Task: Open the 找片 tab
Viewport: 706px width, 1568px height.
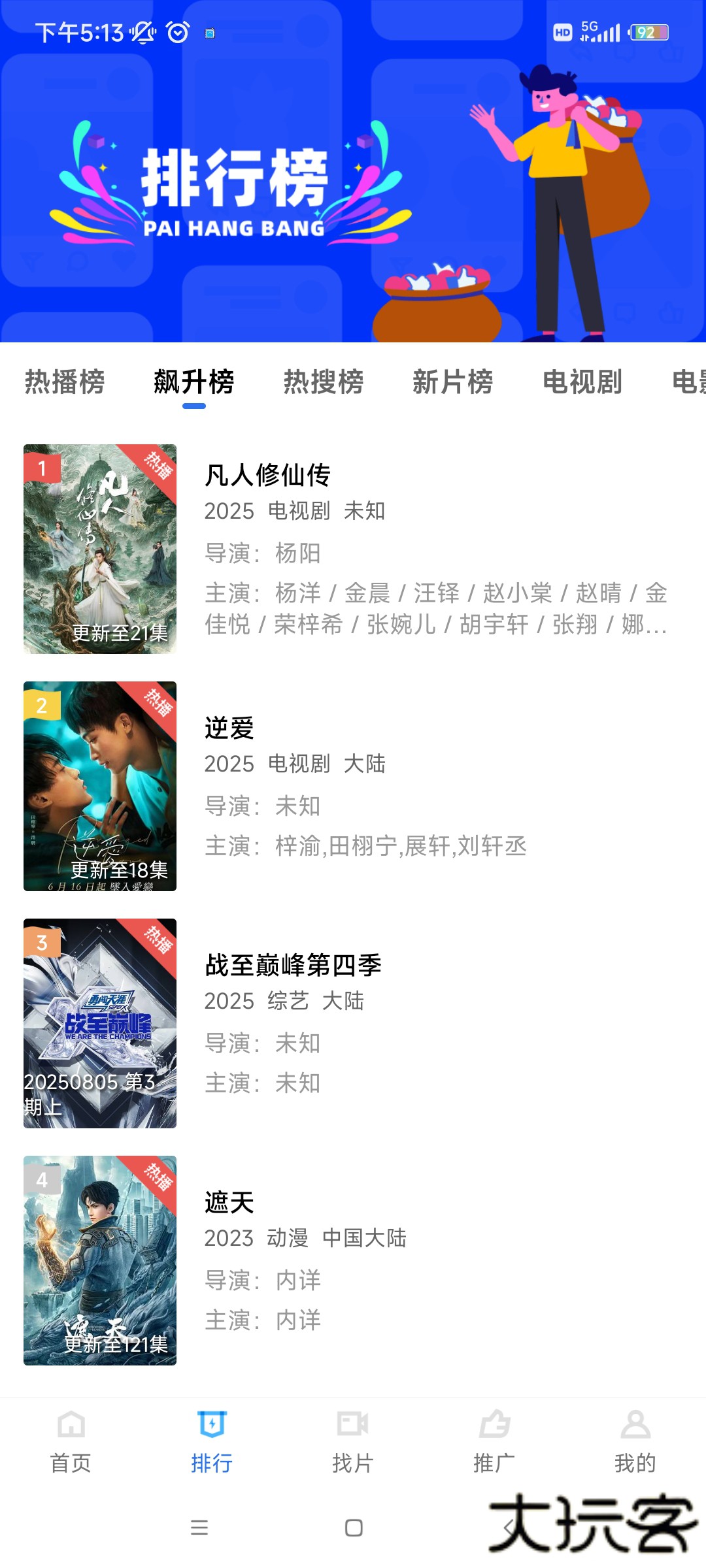Action: click(353, 1442)
